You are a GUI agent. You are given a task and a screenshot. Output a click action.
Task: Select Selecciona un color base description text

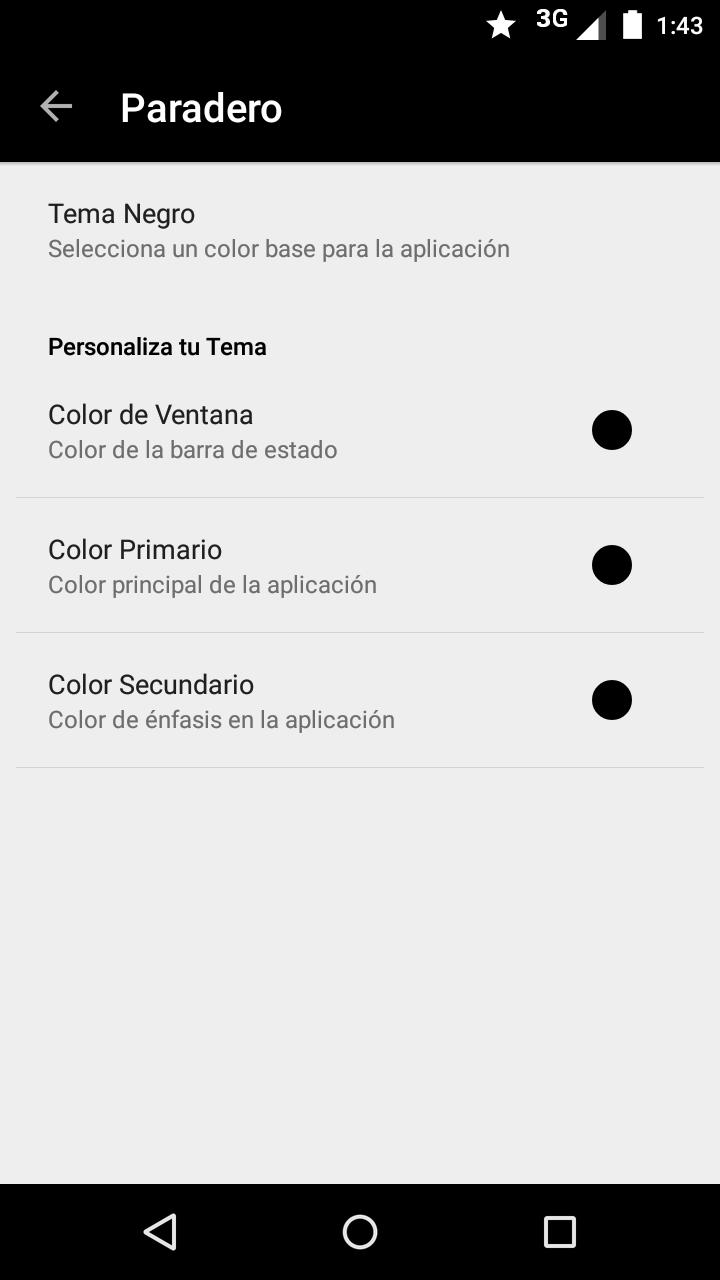point(278,248)
